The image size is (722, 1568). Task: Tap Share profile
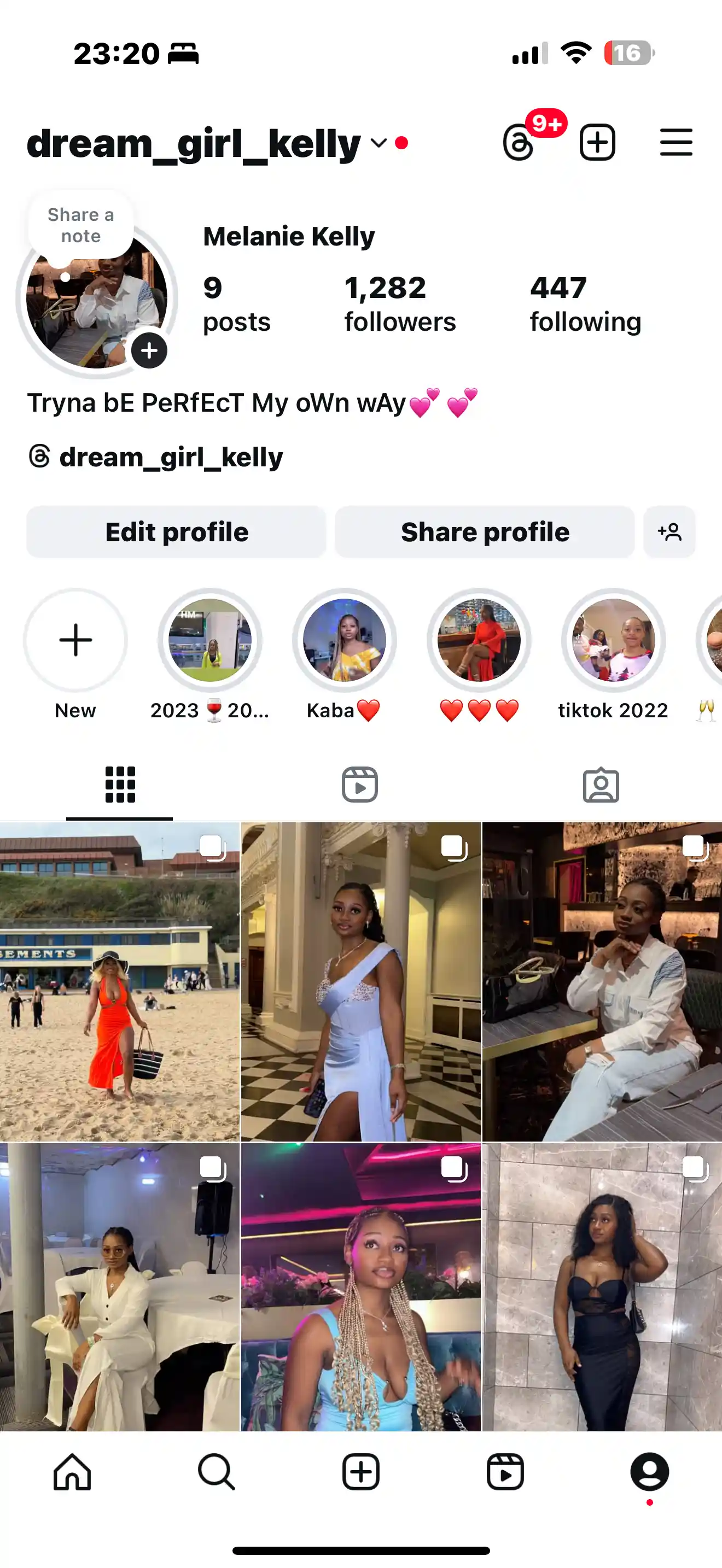pyautogui.click(x=485, y=532)
